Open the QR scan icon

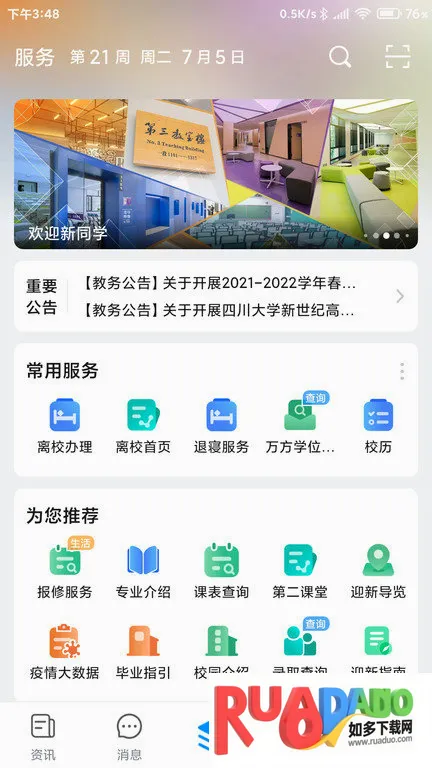pos(397,57)
